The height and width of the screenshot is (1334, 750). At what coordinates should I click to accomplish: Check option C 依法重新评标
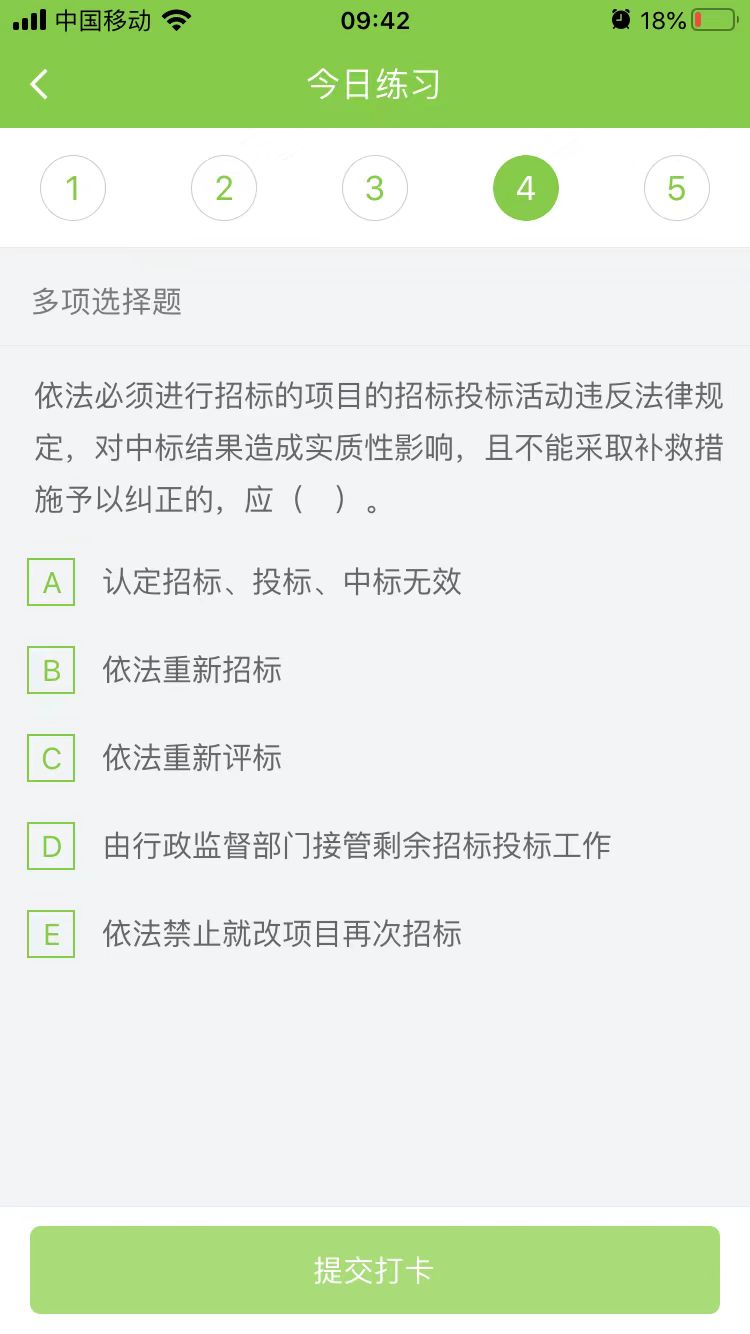[52, 758]
